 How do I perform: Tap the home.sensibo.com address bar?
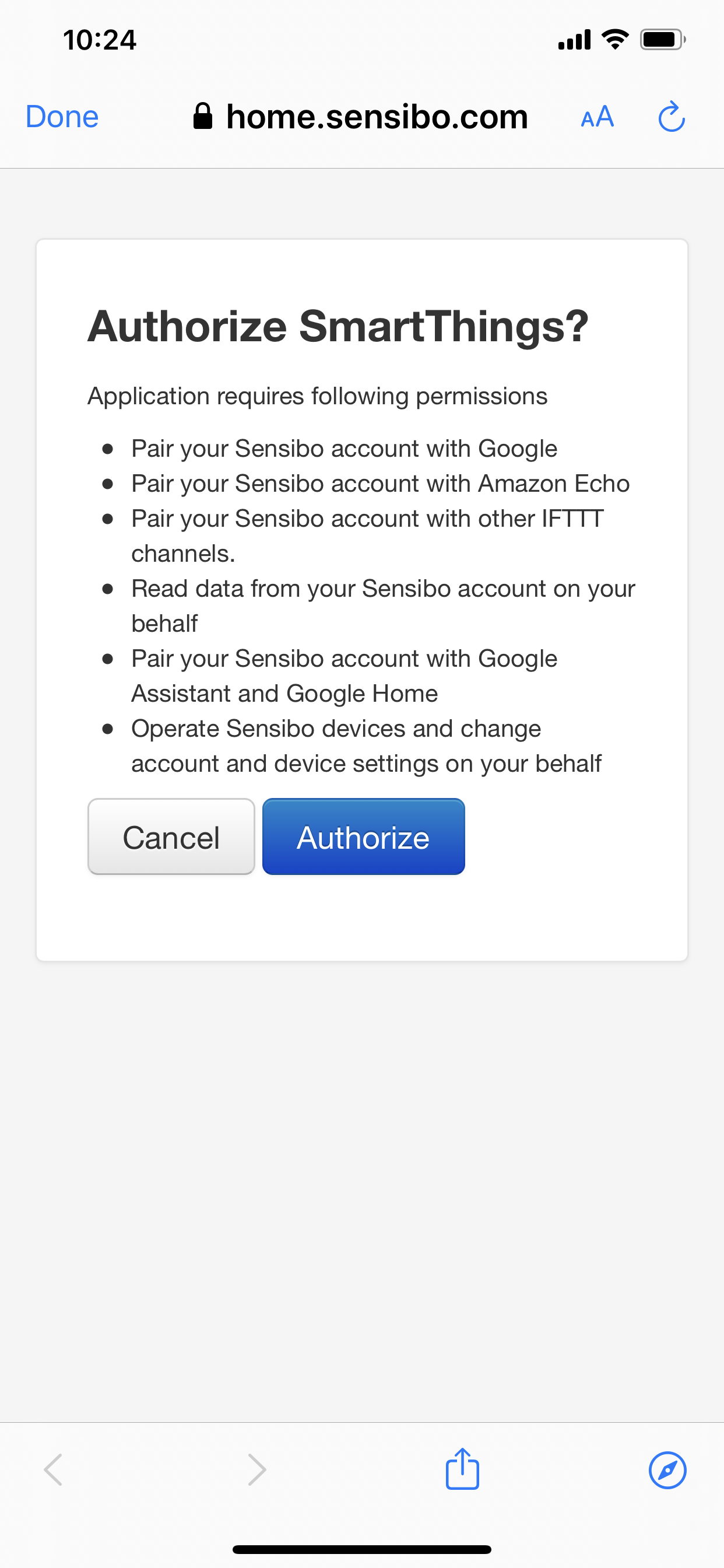click(360, 116)
